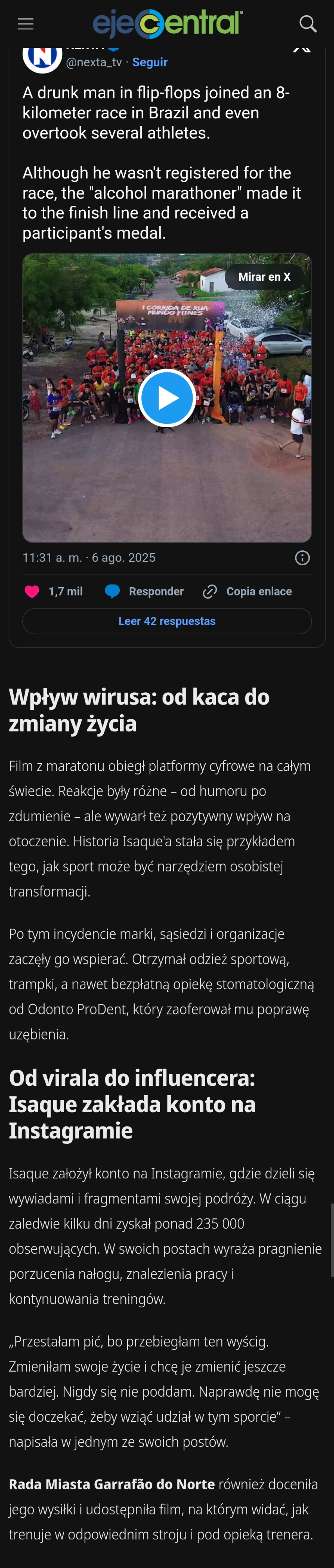Play the embedded race video
334x1568 pixels.
pyautogui.click(x=167, y=398)
